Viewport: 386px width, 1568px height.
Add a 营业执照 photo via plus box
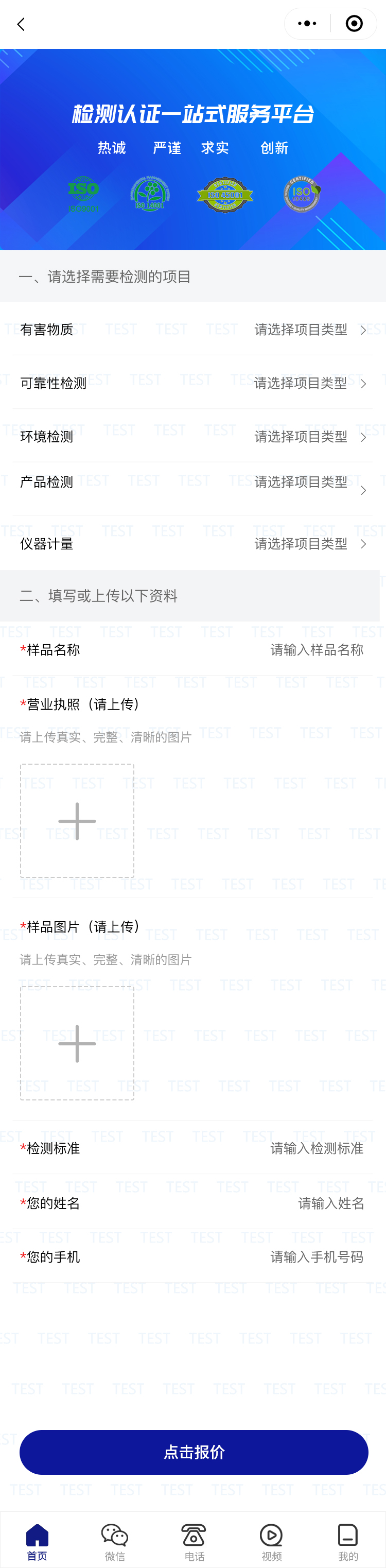(x=77, y=820)
